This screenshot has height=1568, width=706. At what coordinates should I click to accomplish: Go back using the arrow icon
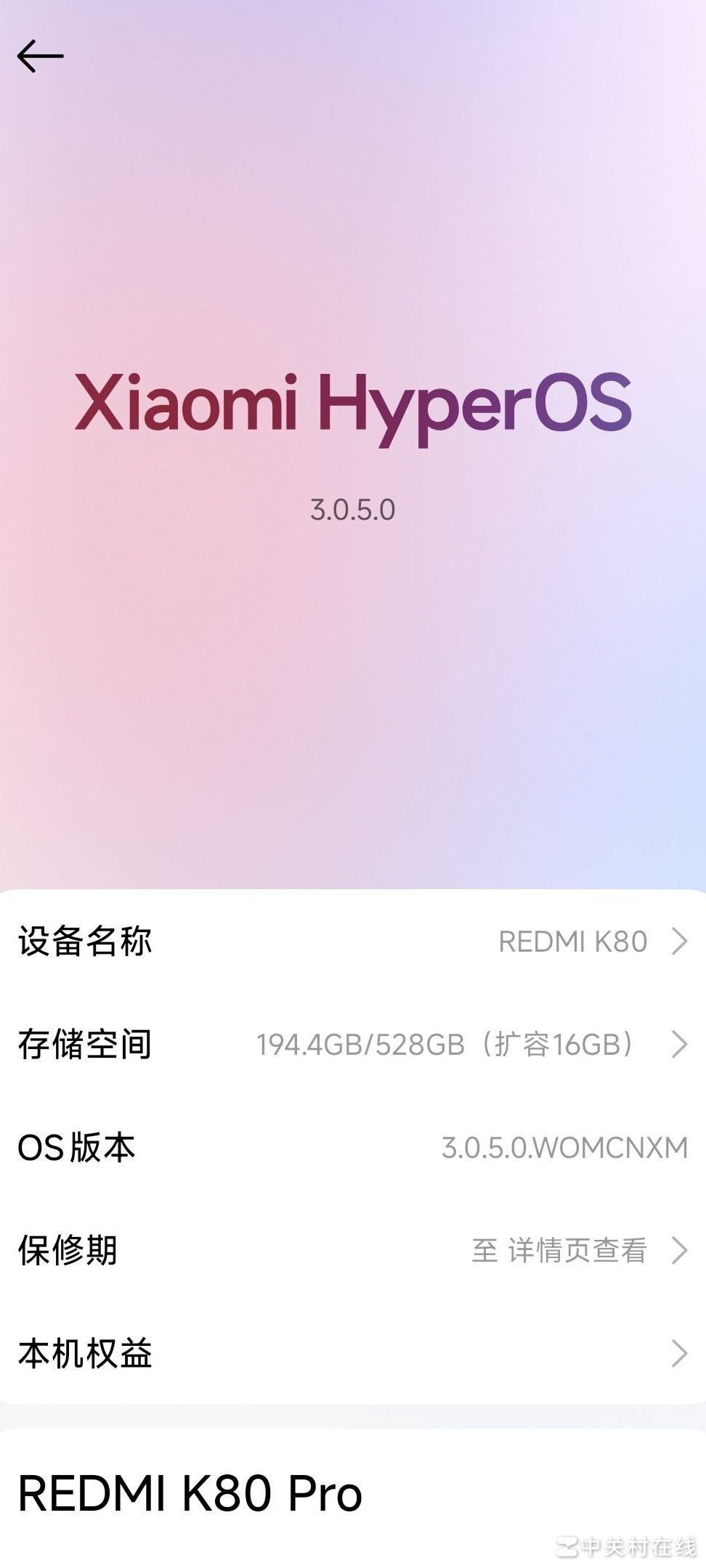[x=41, y=56]
